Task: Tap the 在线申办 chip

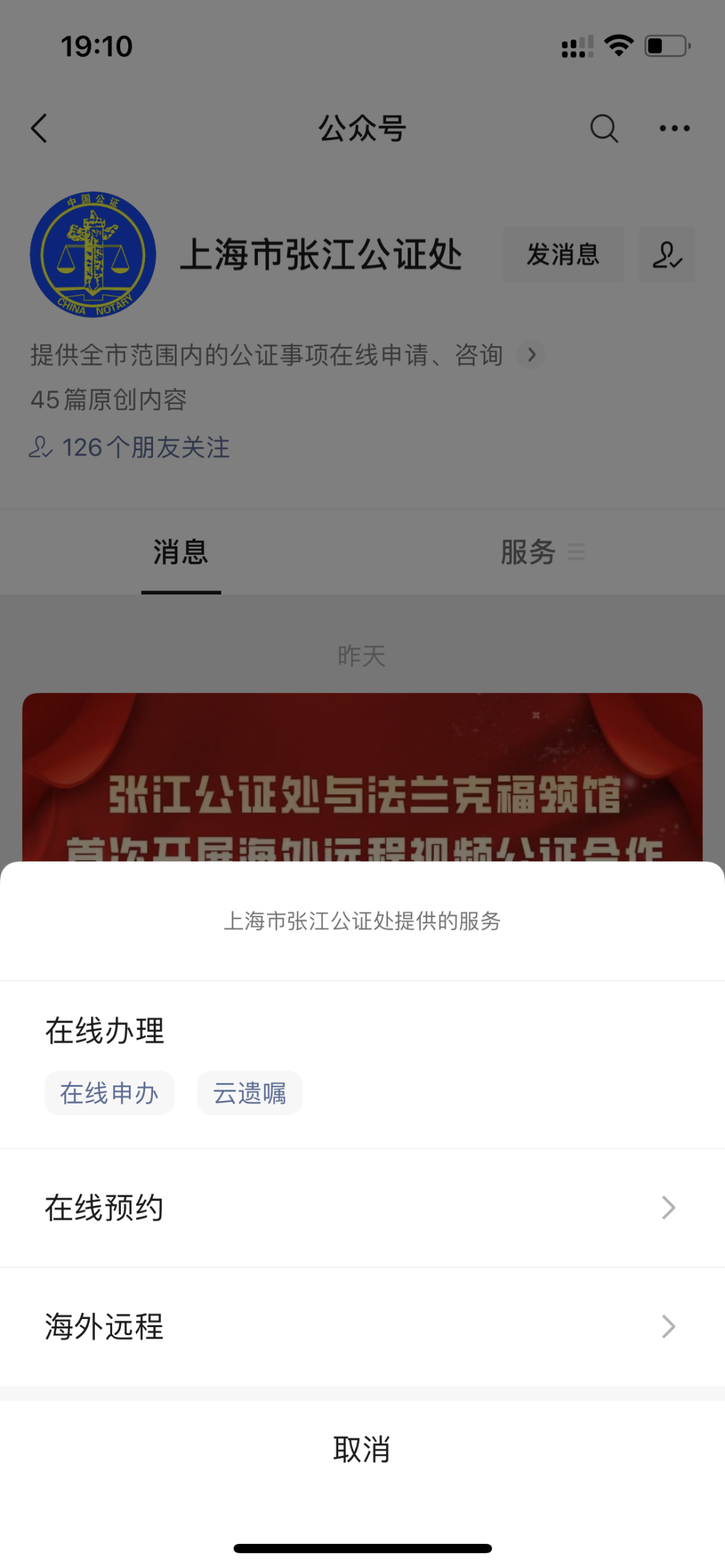Action: [109, 1093]
